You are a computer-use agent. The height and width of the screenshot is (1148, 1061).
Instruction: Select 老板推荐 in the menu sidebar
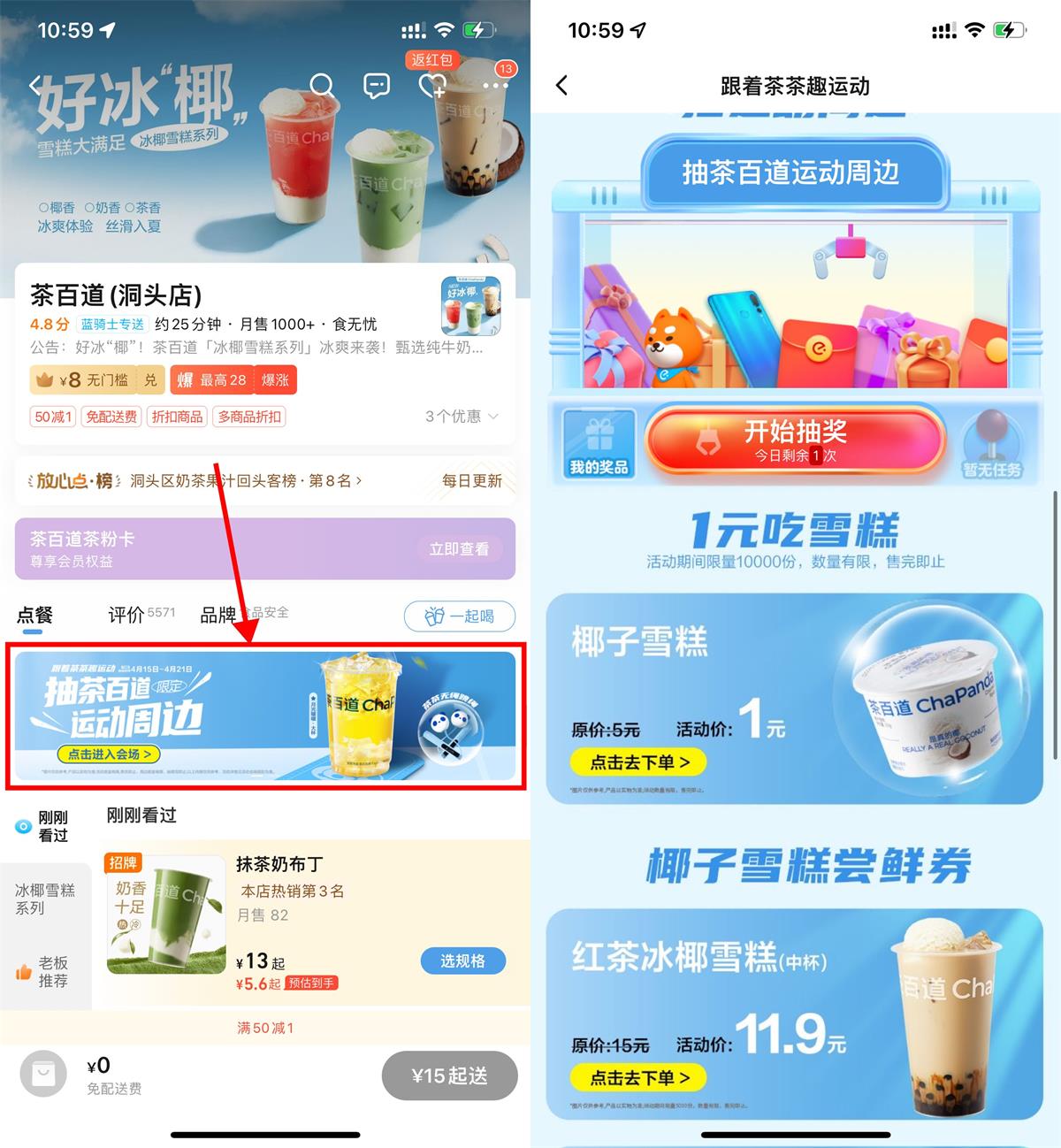coord(45,971)
